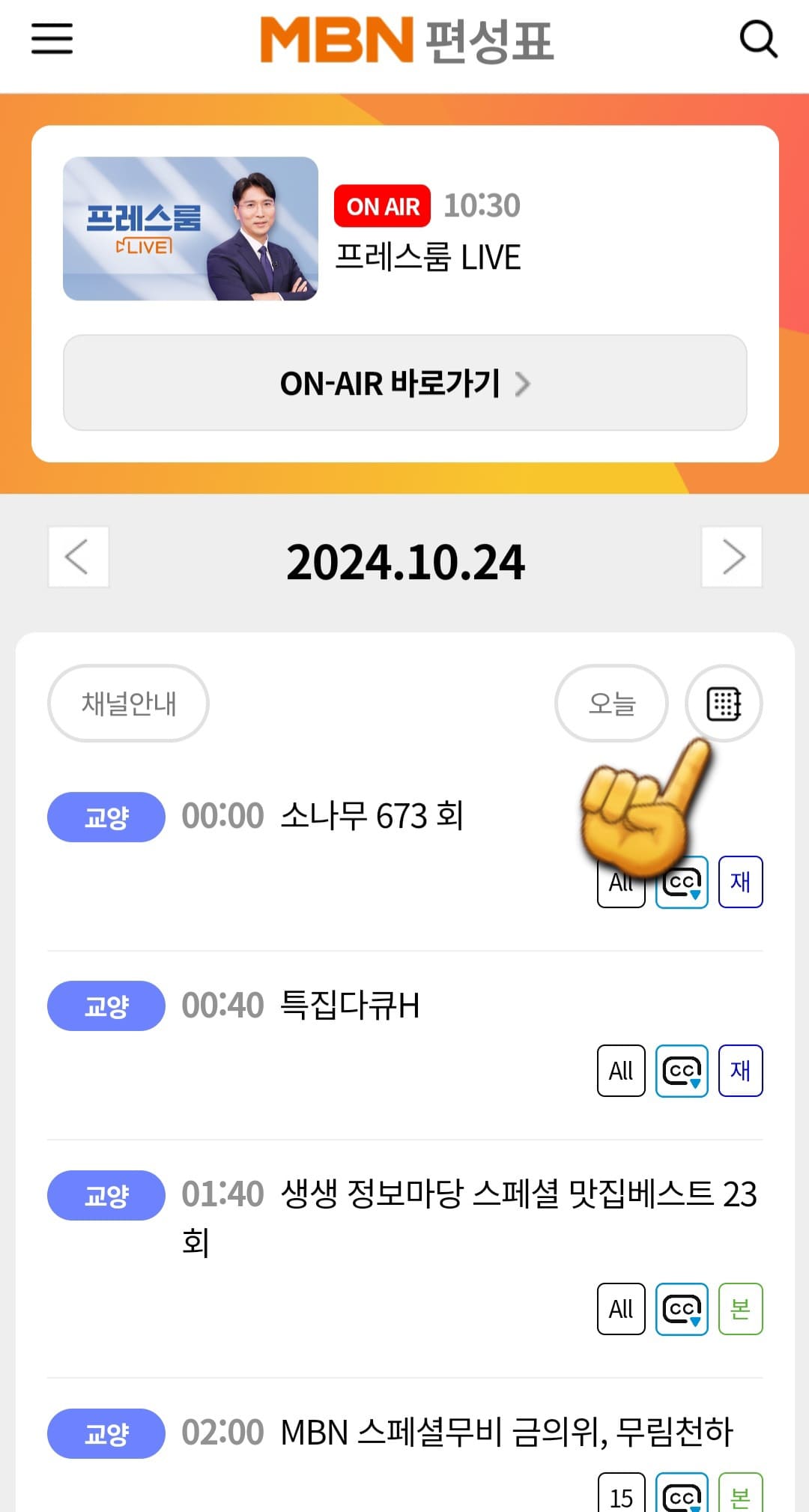Select the CC icon for 특집다큐H

[680, 1071]
